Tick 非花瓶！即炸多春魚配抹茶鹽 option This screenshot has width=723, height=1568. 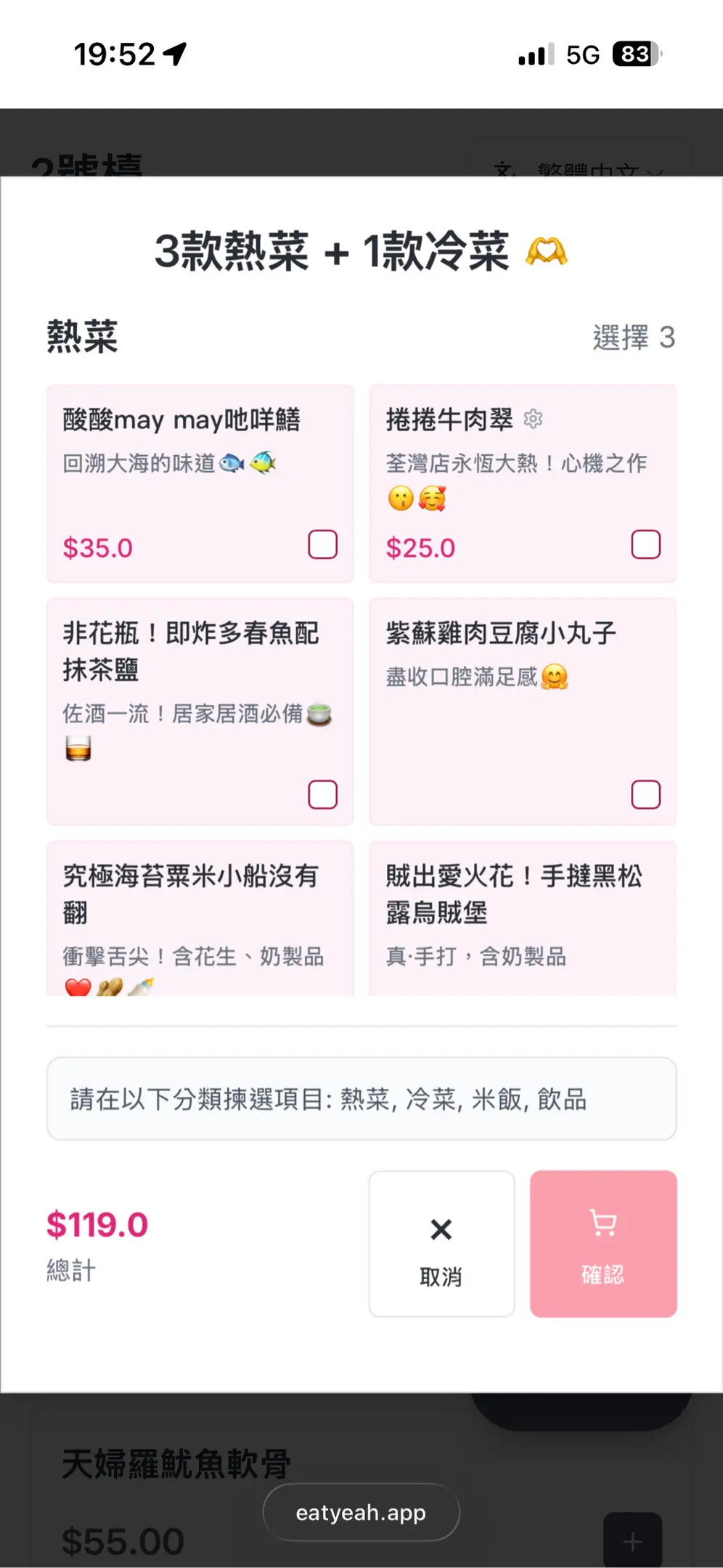click(323, 795)
